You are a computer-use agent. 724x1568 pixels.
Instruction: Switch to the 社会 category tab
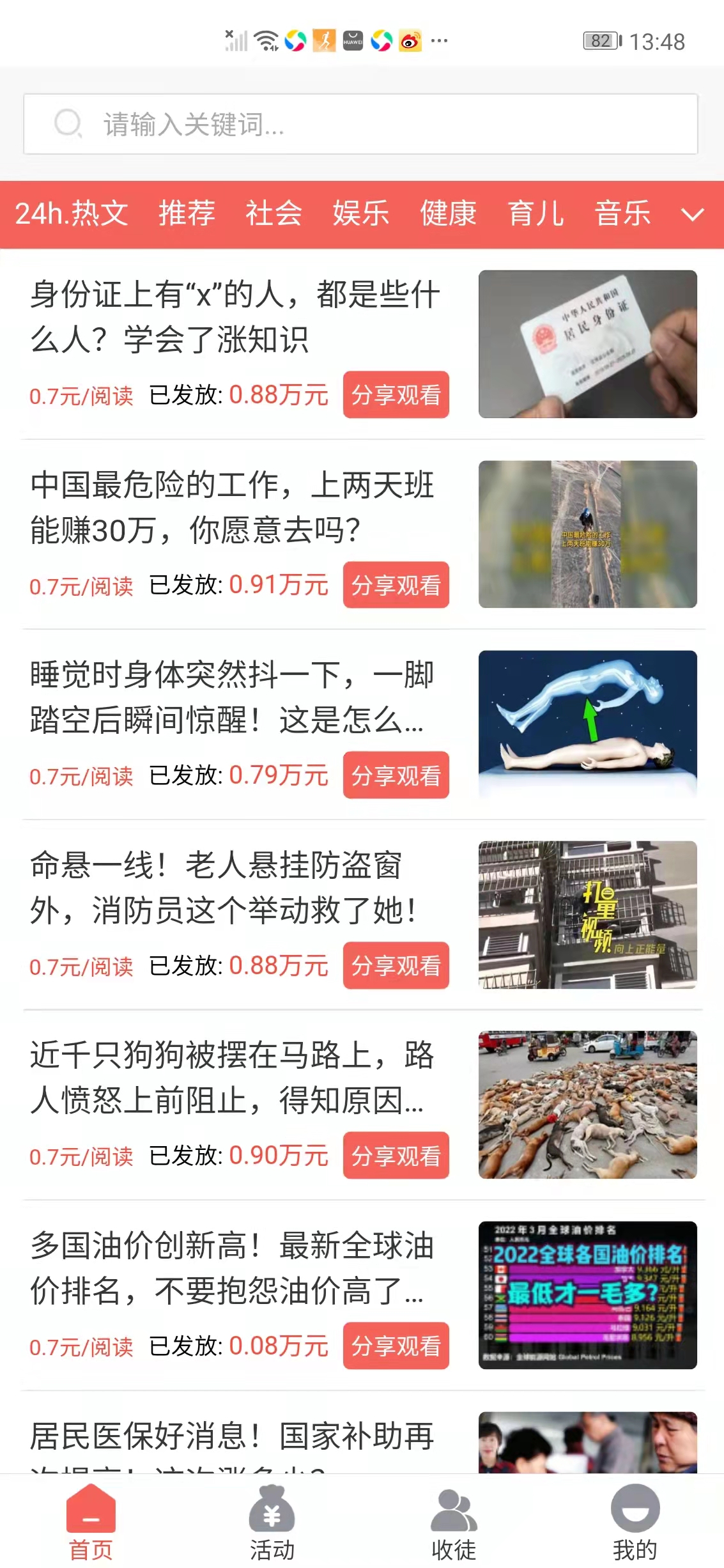tap(271, 213)
